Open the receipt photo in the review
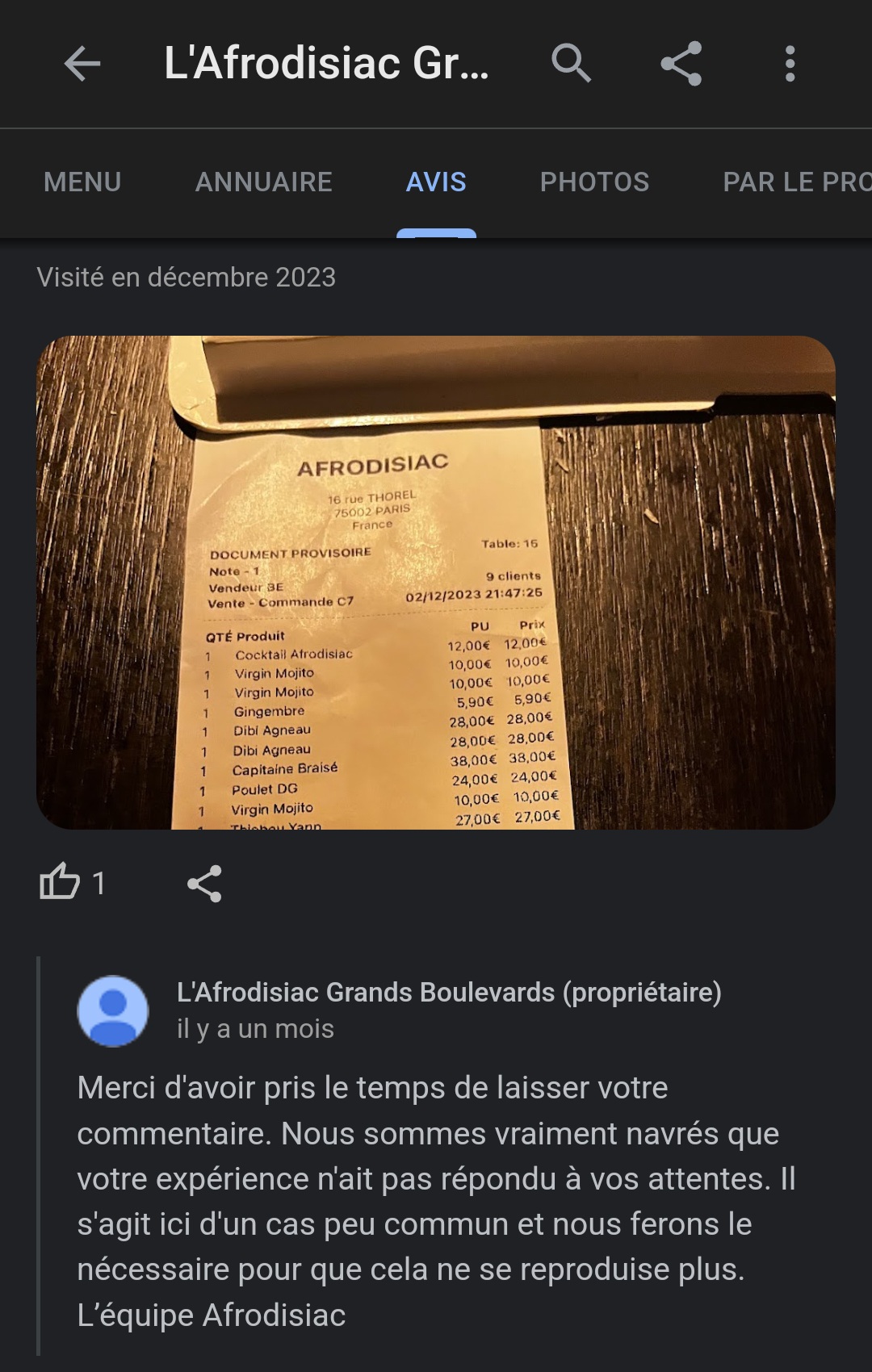This screenshot has height=1372, width=872. (436, 583)
